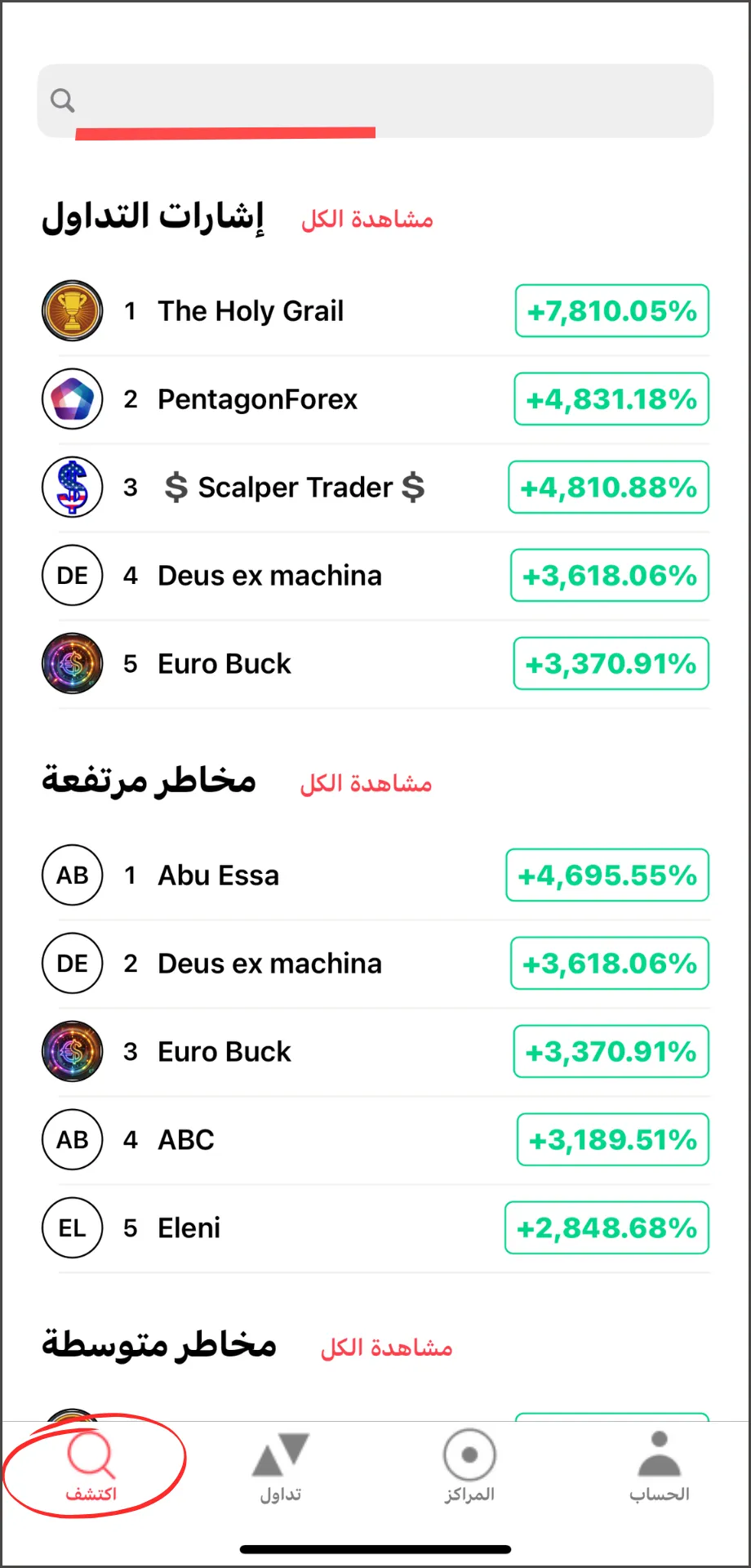Open Euro Buck under high risk
Viewport: 751px width, 1568px height.
pyautogui.click(x=375, y=1052)
